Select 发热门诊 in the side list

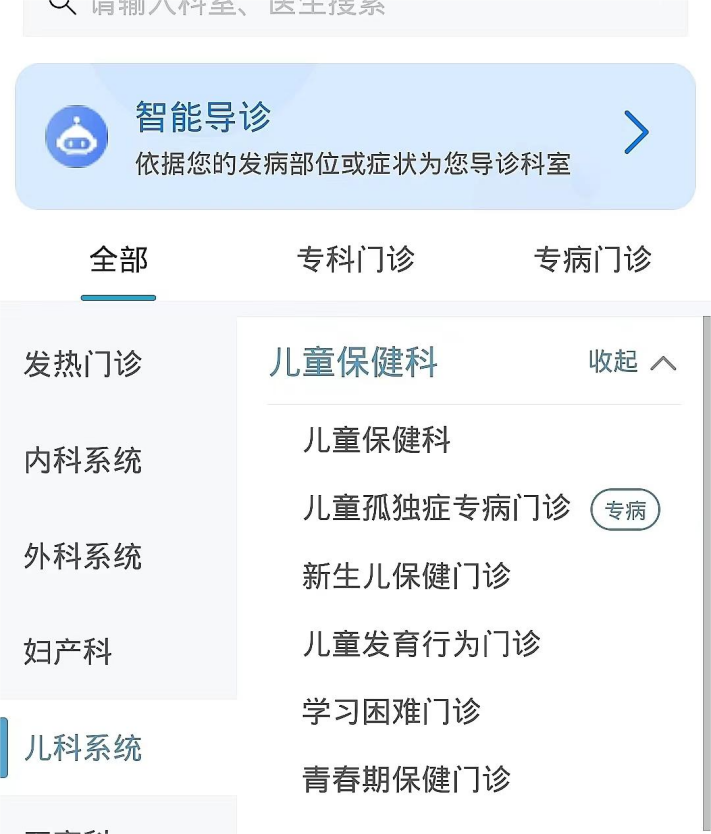click(x=83, y=364)
